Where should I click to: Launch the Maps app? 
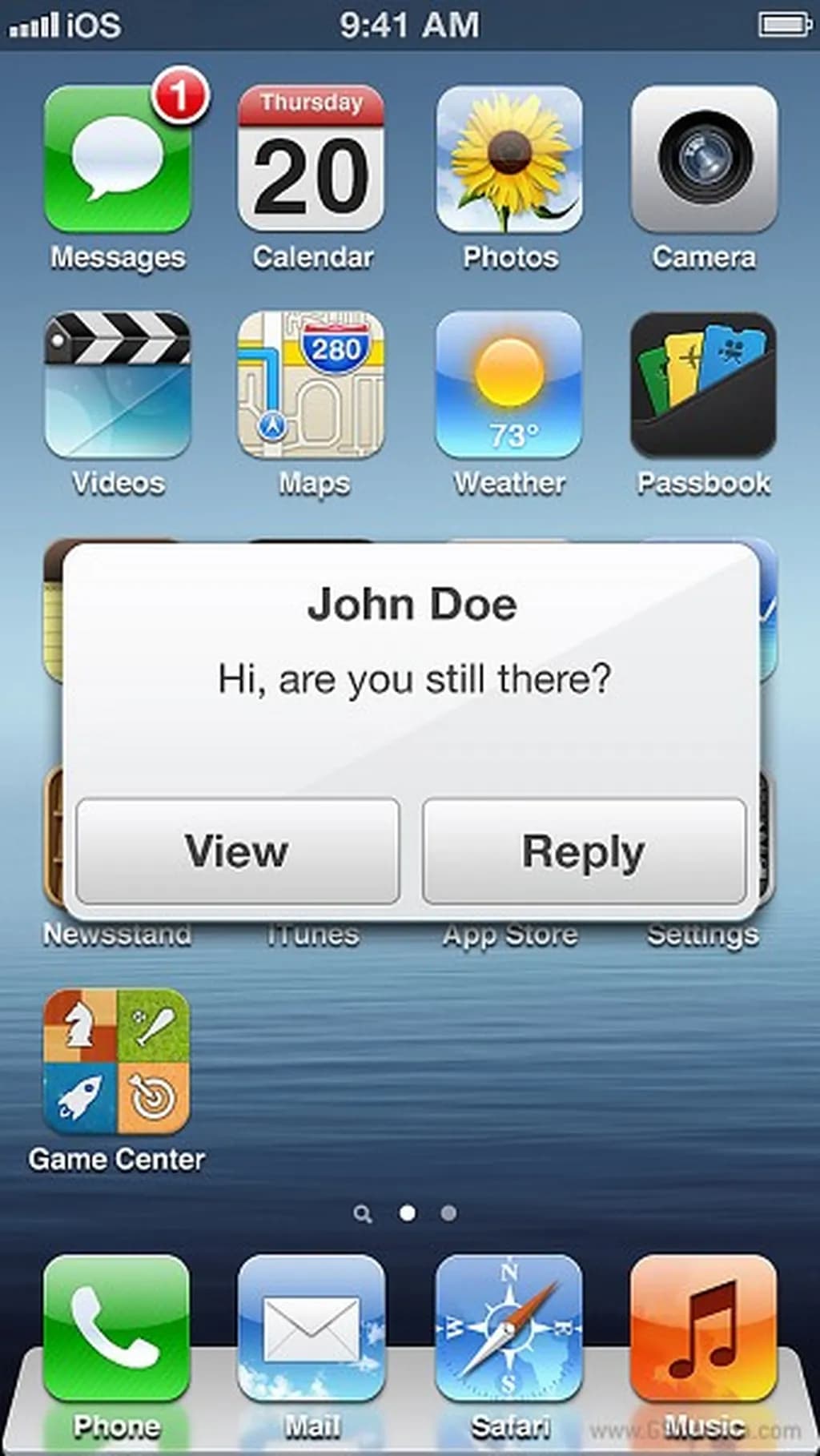point(312,385)
